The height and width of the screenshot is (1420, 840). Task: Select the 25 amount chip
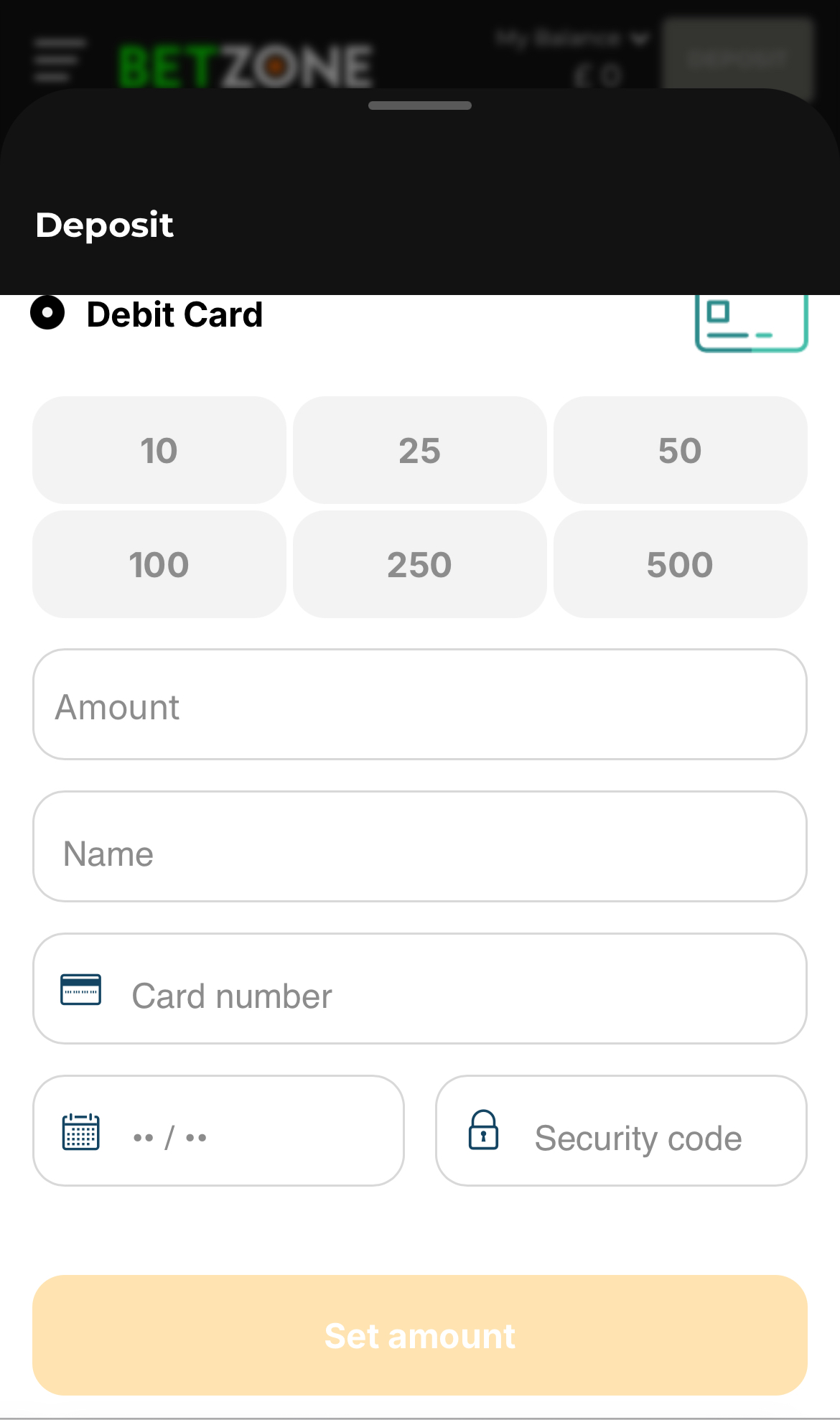419,450
